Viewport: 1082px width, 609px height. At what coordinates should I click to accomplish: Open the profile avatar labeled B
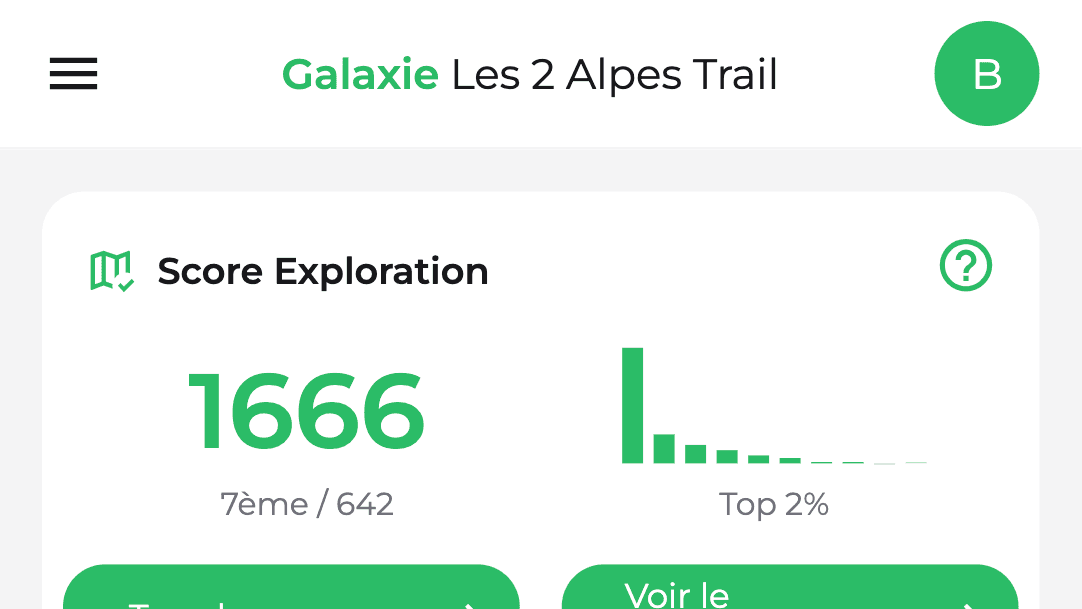point(986,74)
